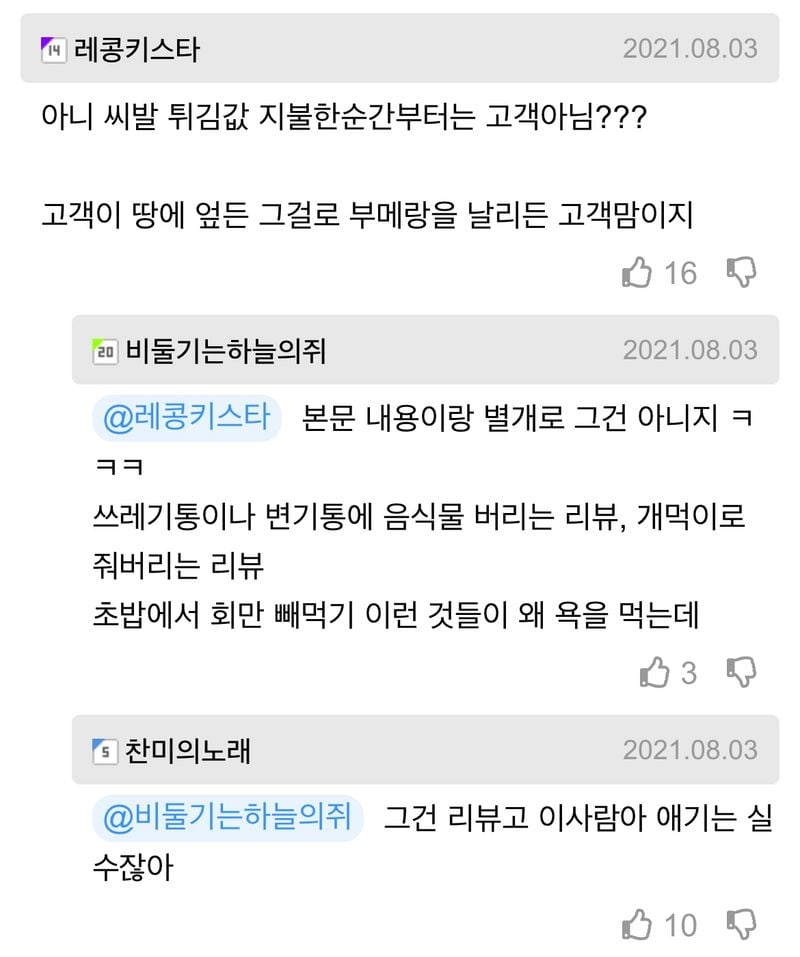Like the reply by 비둘기는하늘의쥐
The image size is (800, 957).
654,673
